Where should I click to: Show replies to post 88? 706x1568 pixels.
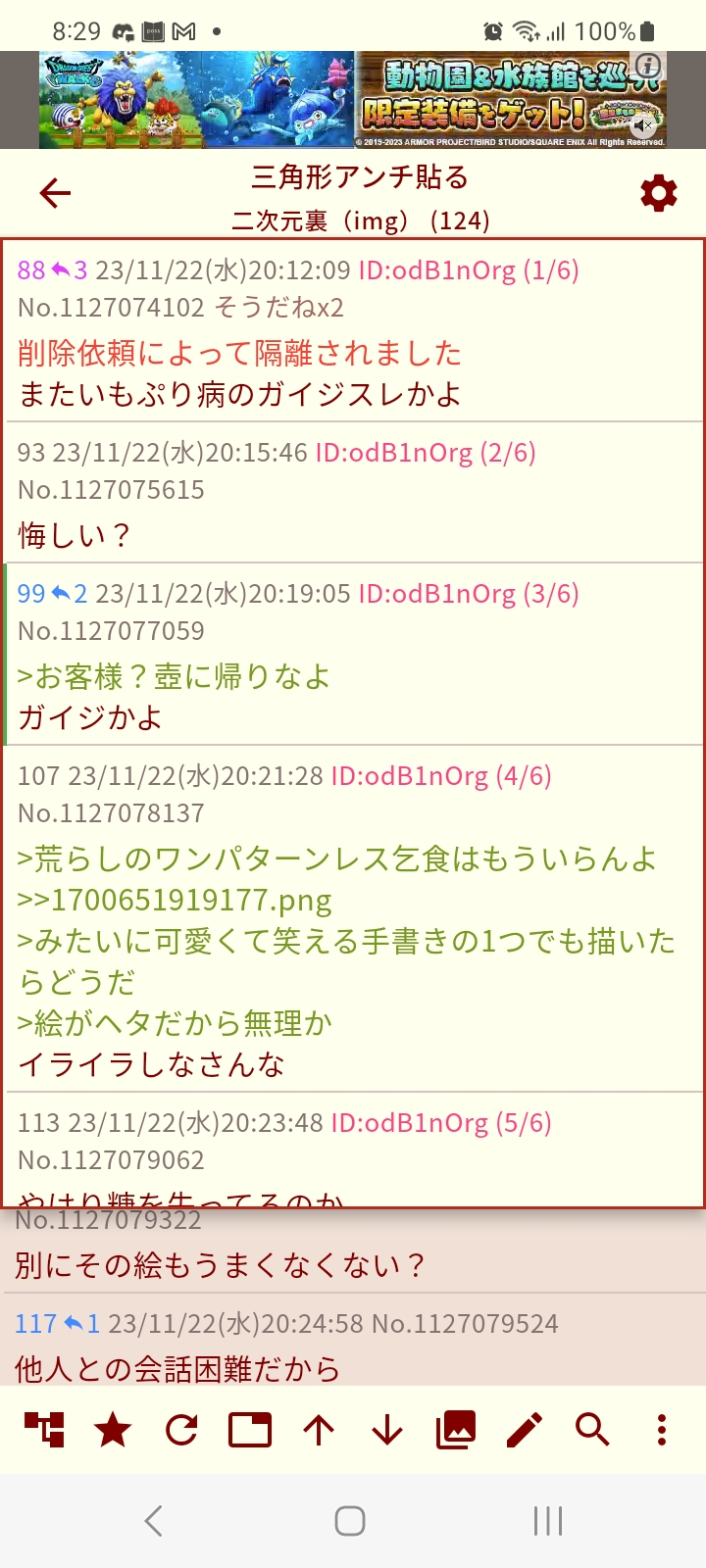(69, 270)
